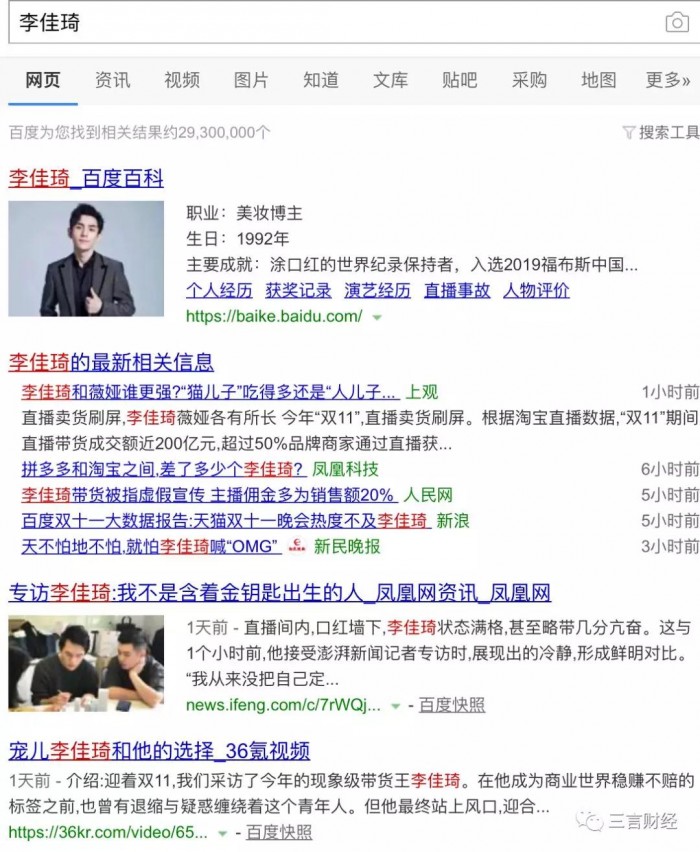
Task: Switch to the 贴吧 tab
Action: click(x=459, y=80)
